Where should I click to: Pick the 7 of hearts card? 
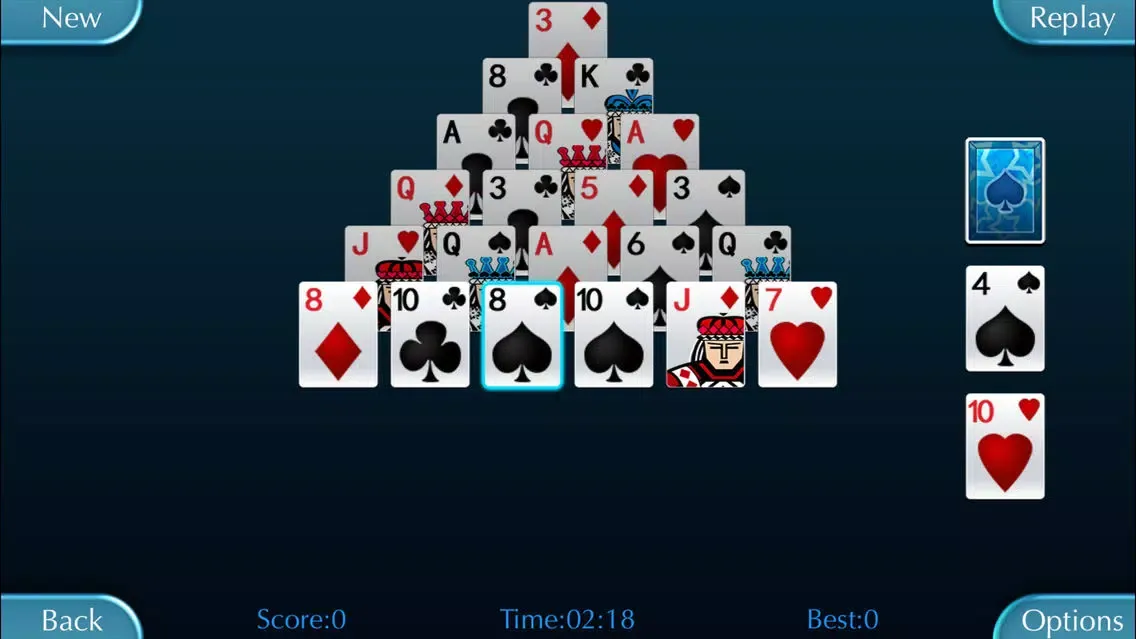(x=797, y=335)
